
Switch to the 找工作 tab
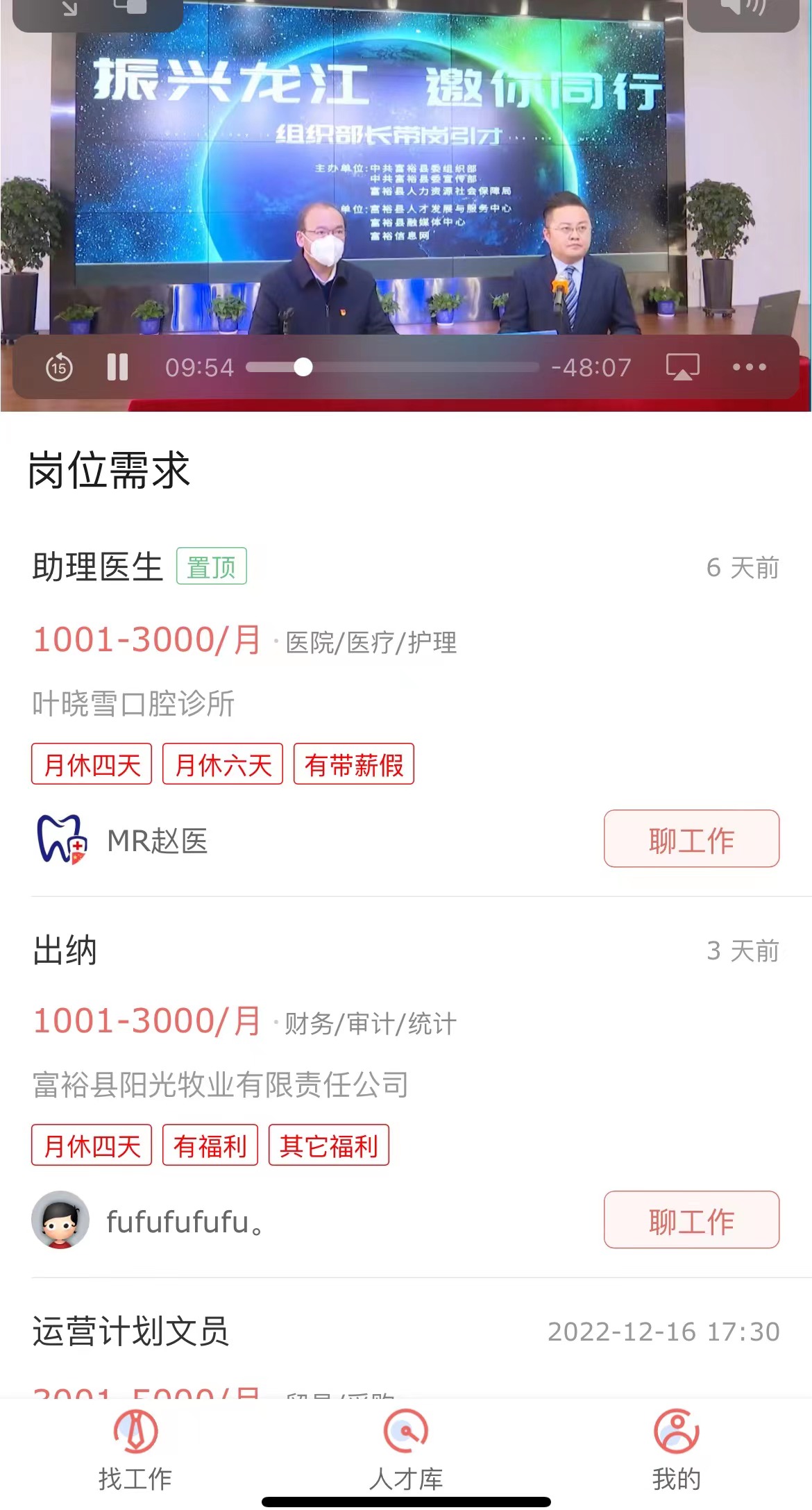tap(135, 1450)
